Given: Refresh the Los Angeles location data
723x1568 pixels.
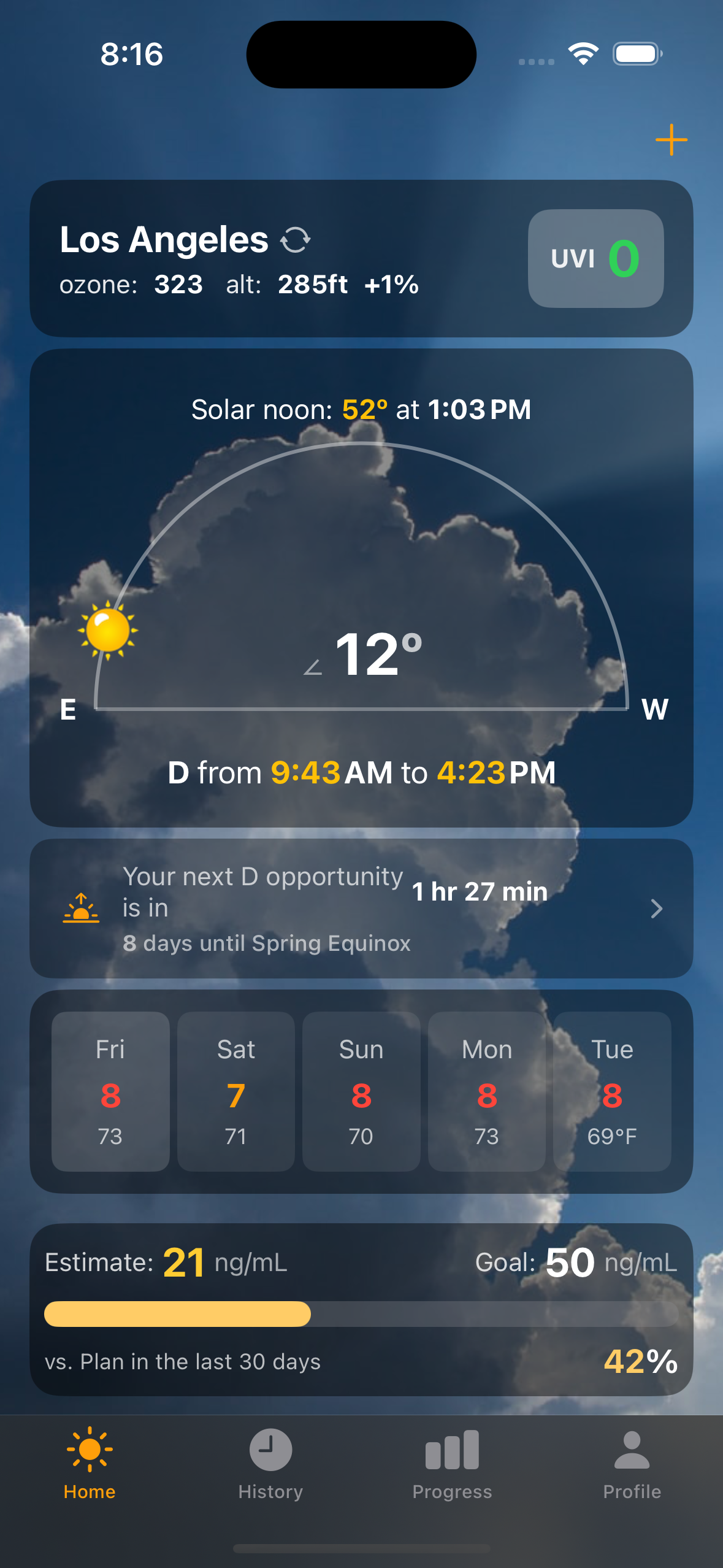Looking at the screenshot, I should tap(295, 240).
